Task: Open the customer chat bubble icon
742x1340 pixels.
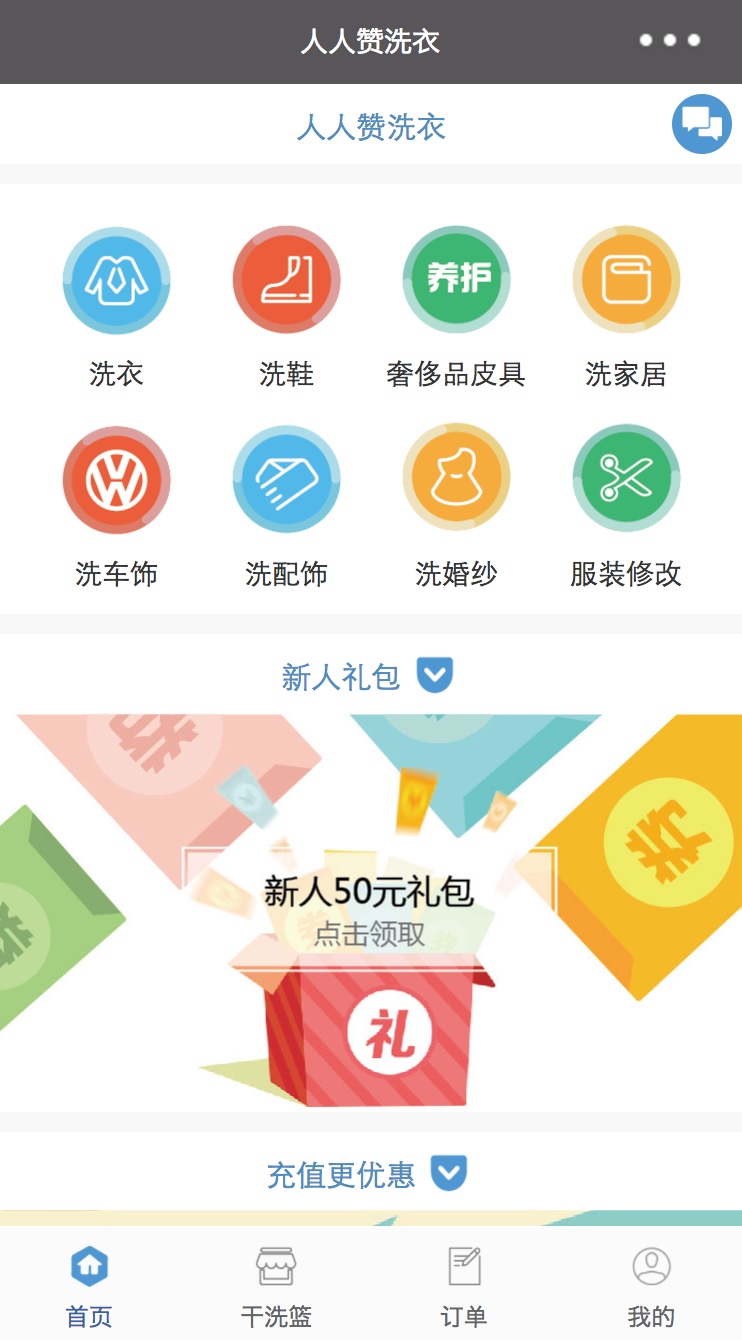Action: pos(701,124)
